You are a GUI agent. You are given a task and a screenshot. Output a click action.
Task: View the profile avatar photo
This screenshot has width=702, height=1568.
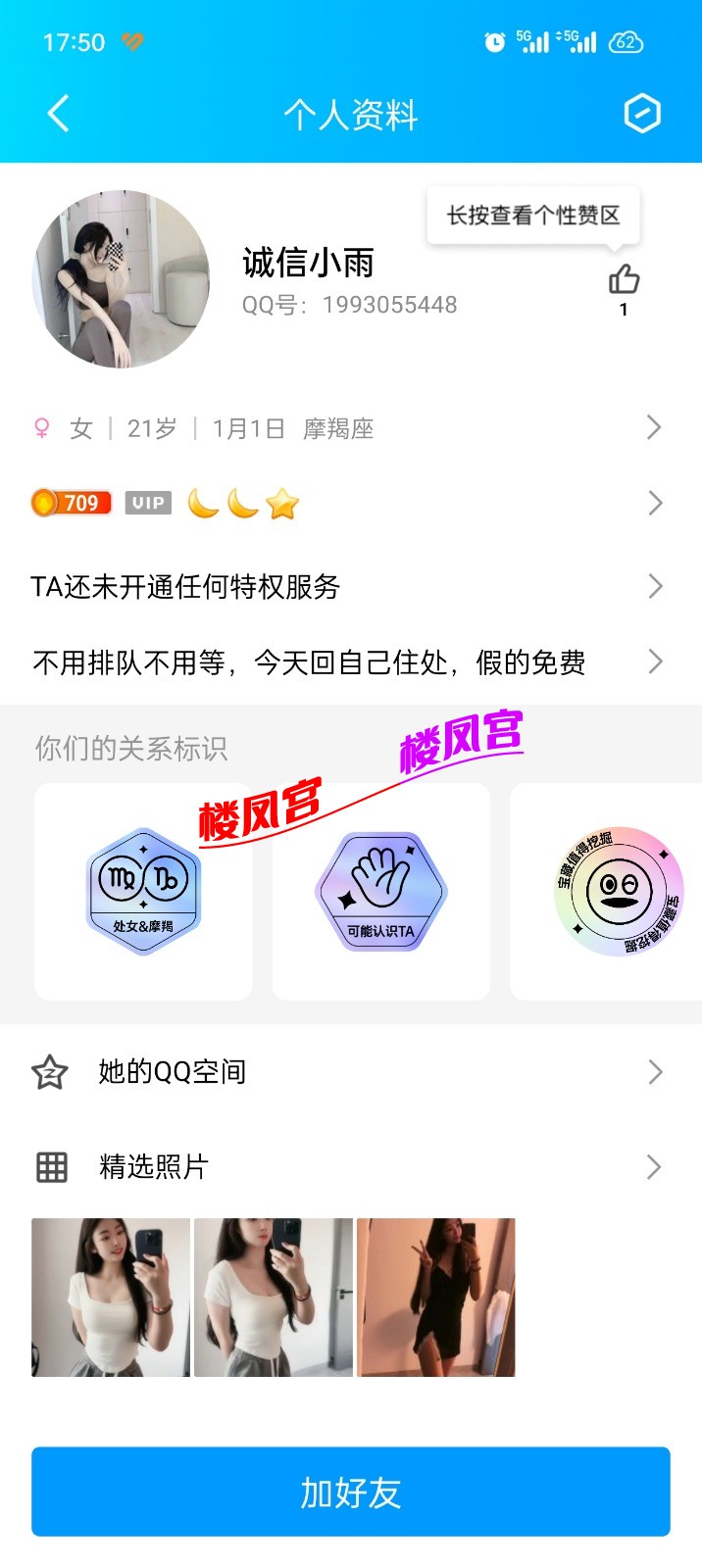pos(121,279)
